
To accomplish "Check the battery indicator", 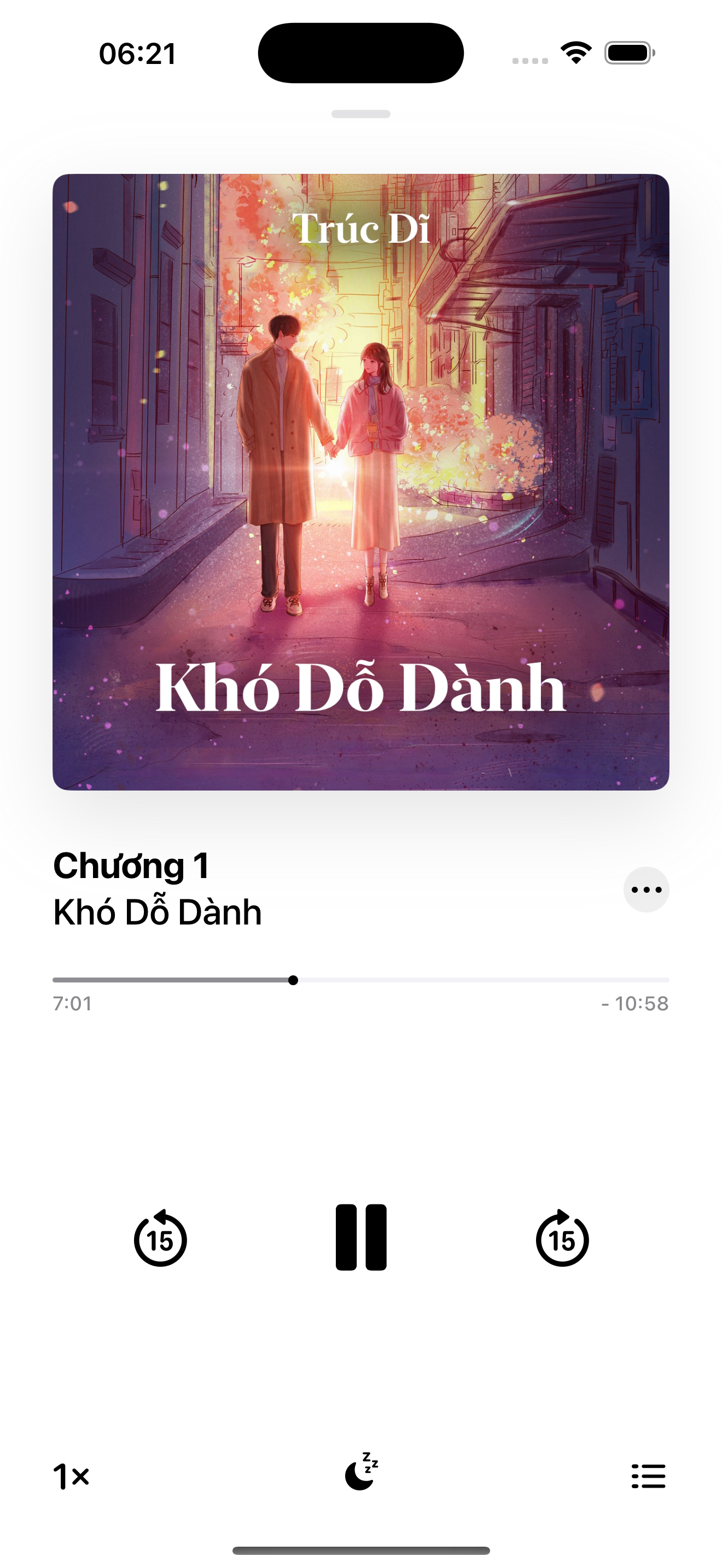I will pos(628,54).
